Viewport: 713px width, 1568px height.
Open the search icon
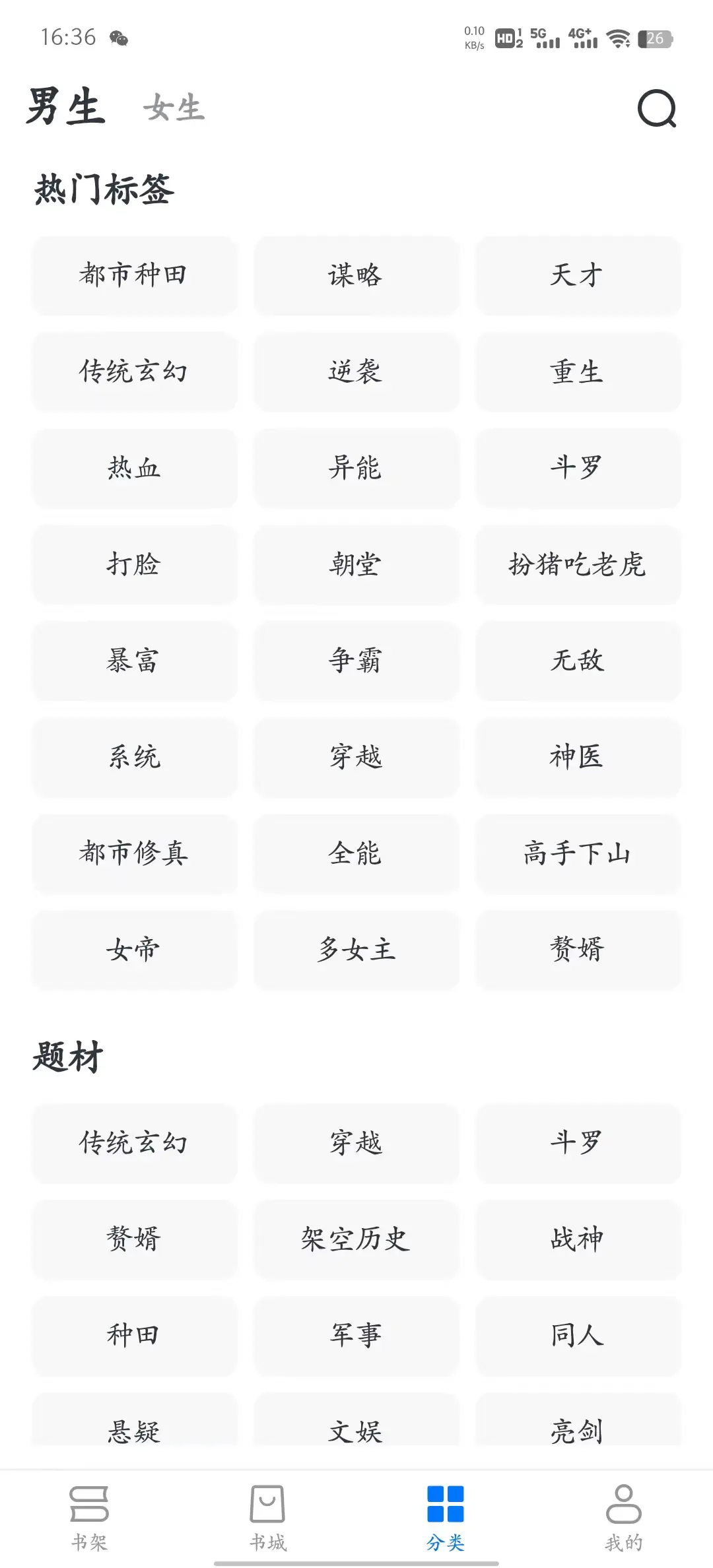tap(656, 111)
